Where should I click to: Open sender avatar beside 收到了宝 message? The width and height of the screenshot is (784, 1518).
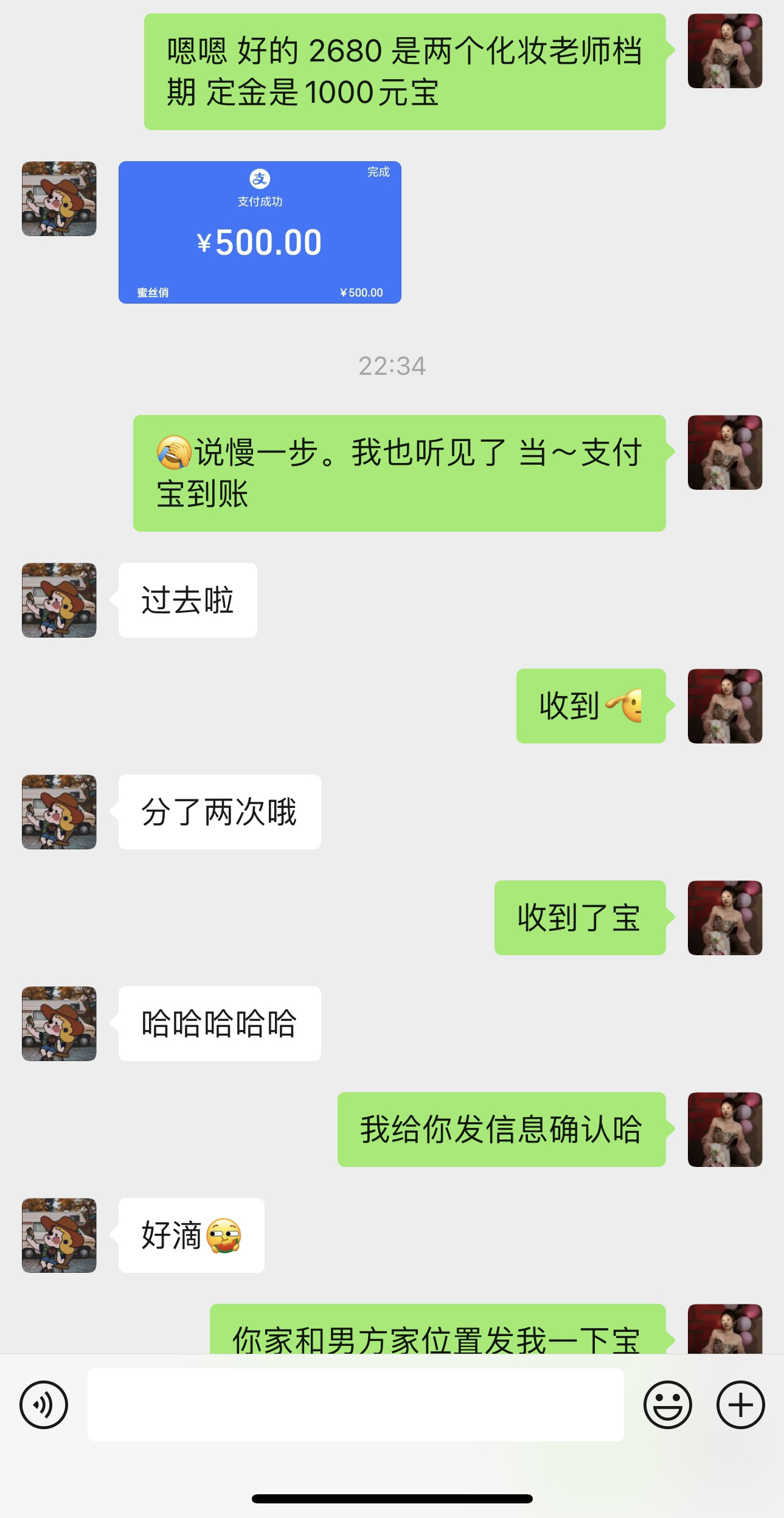coord(724,917)
